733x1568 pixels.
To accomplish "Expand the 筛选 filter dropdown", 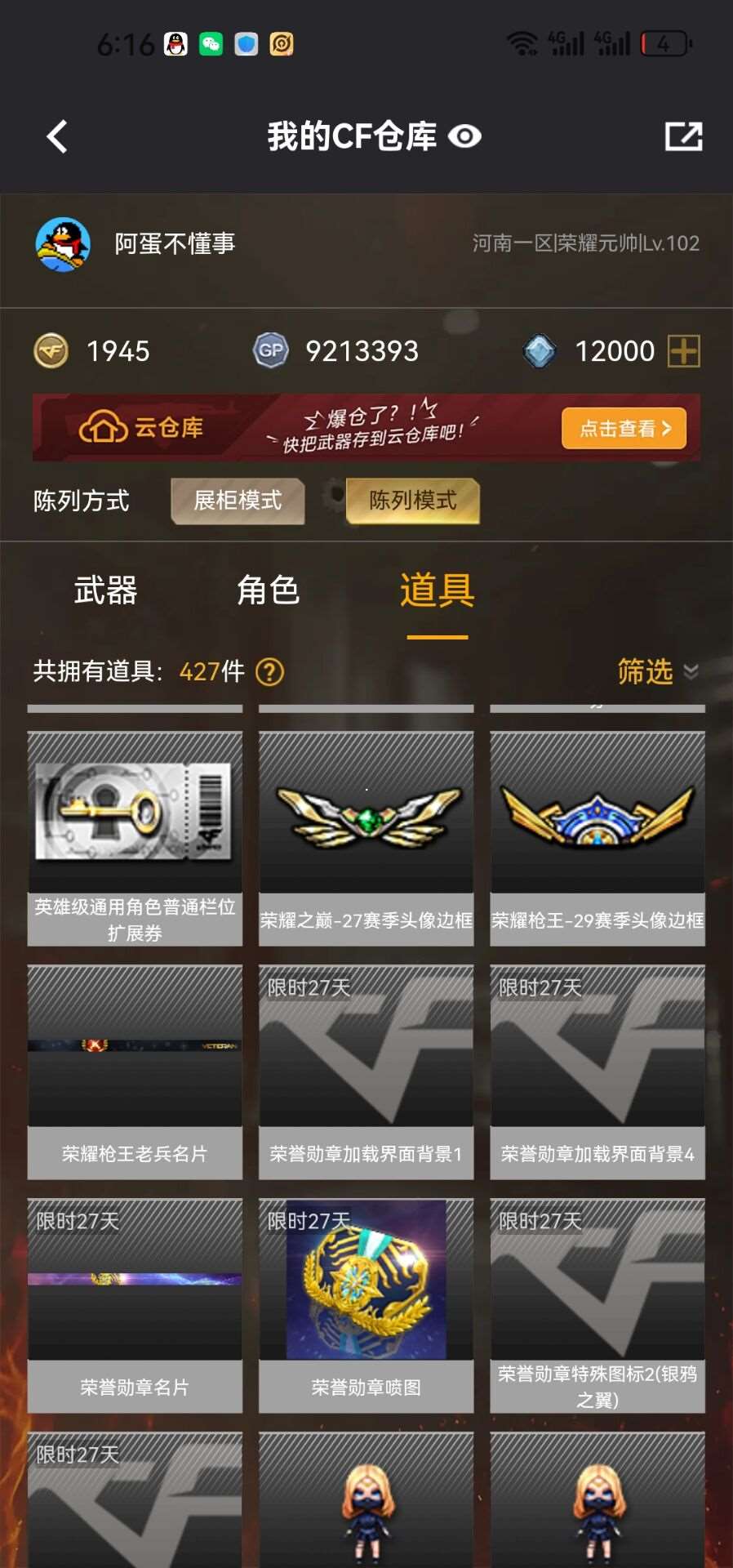I will (657, 672).
